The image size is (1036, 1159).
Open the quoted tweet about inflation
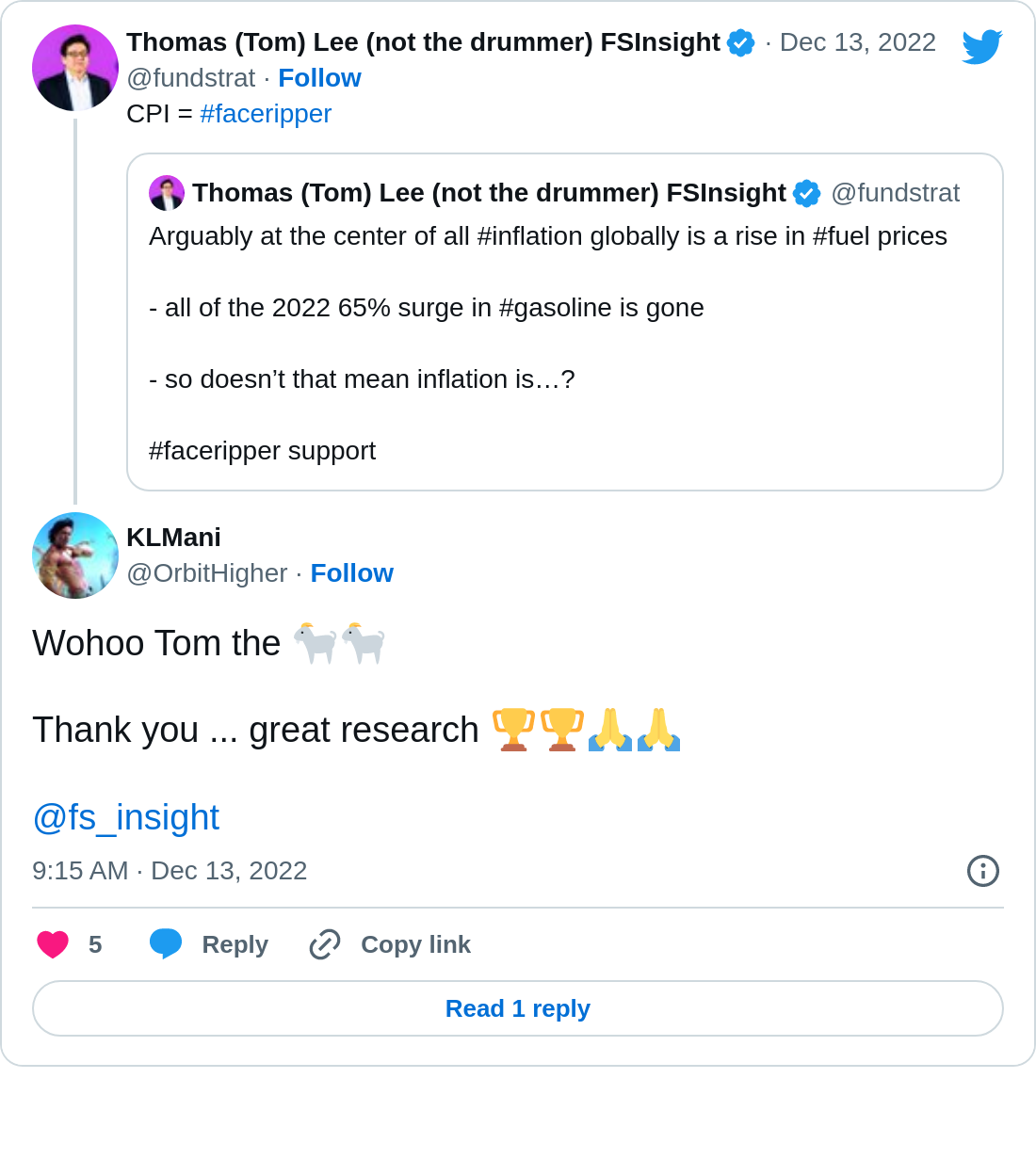tap(565, 320)
